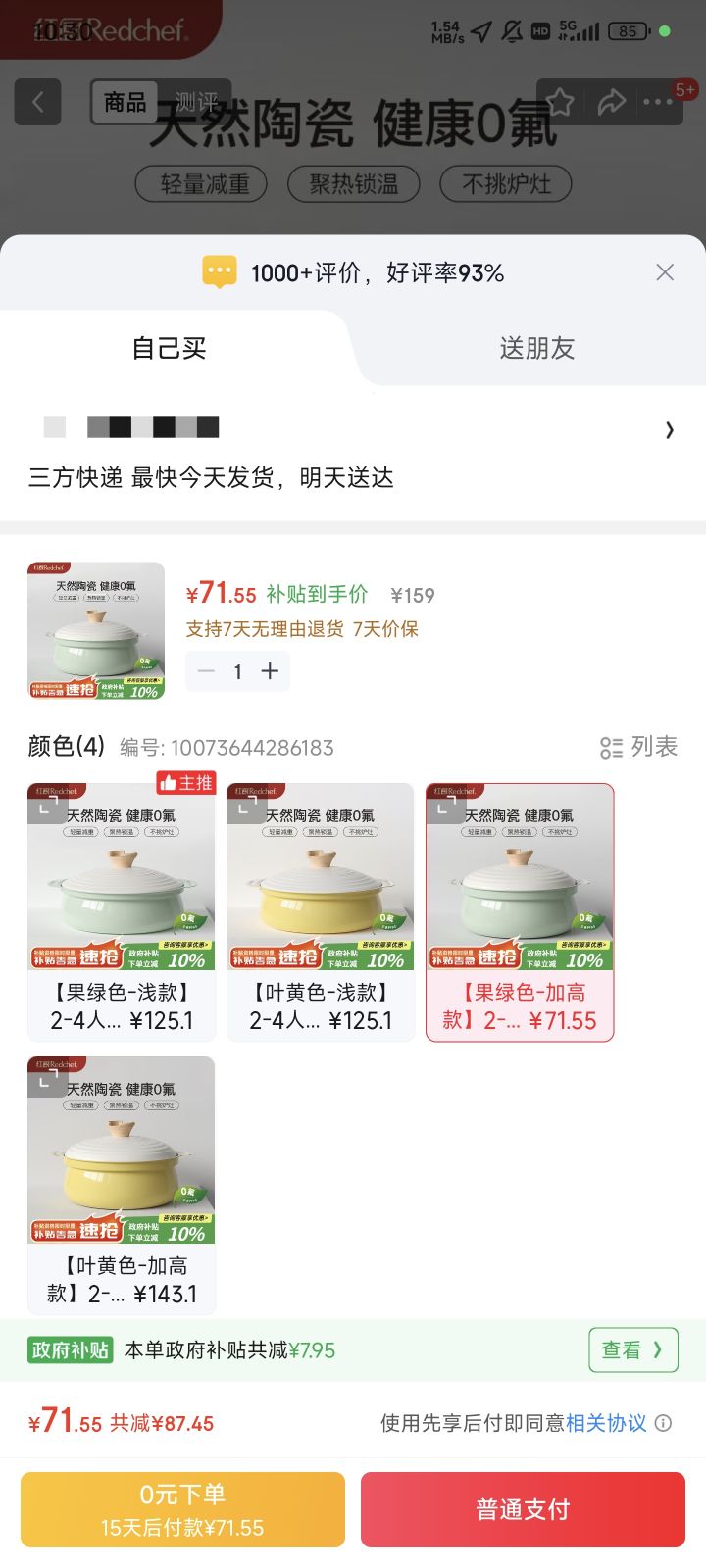Viewport: 706px width, 1568px height.
Task: Select the 自己买 tab
Action: pos(170,348)
